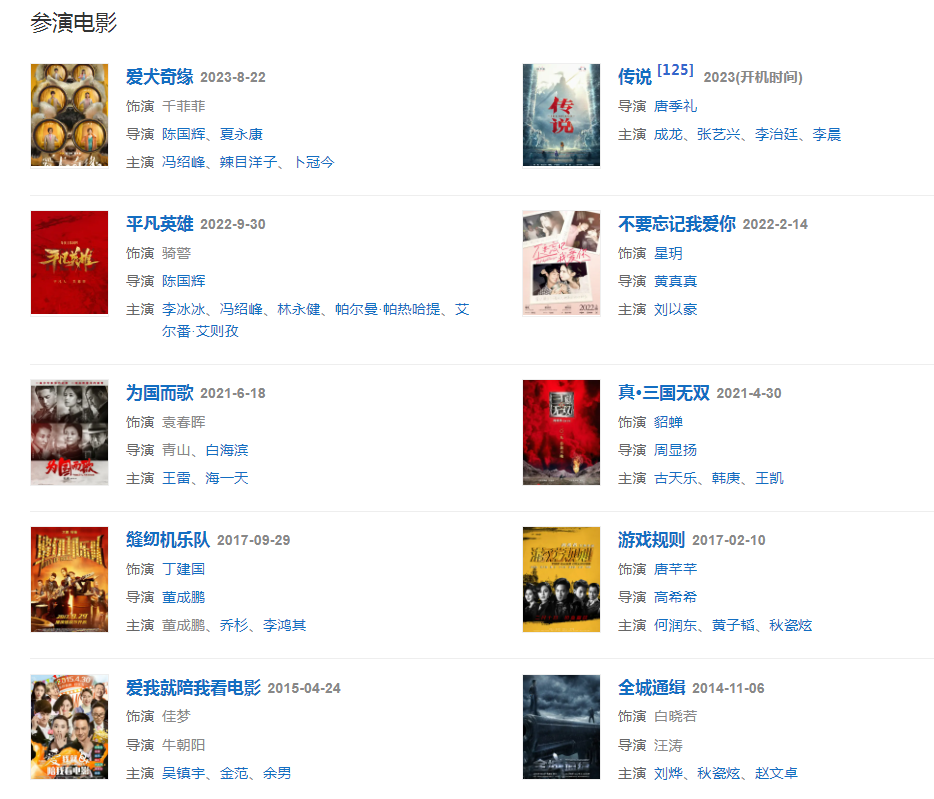Viewport: 934px width, 799px height.
Task: Open the 传说 movie title link
Action: pos(634,77)
